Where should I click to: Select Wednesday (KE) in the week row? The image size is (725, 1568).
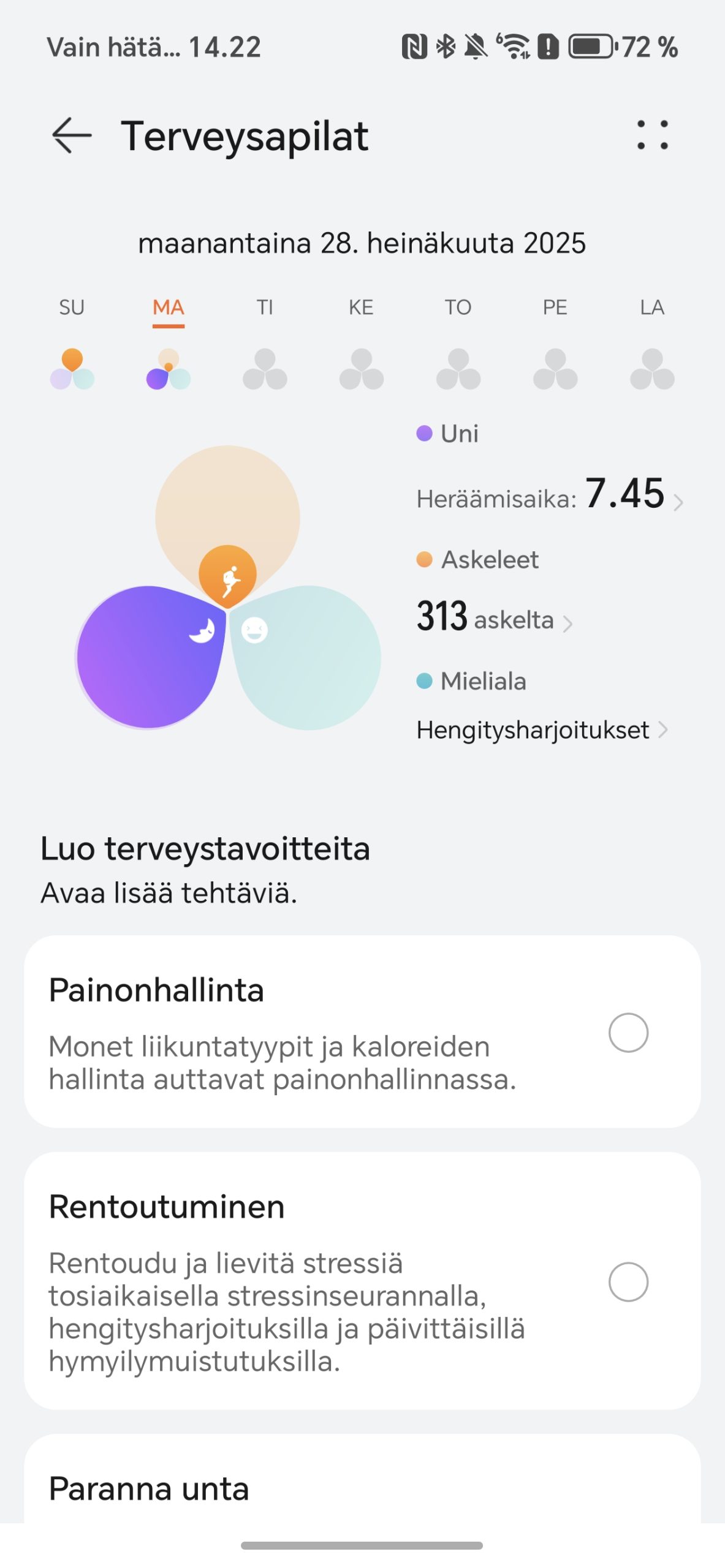tap(362, 343)
